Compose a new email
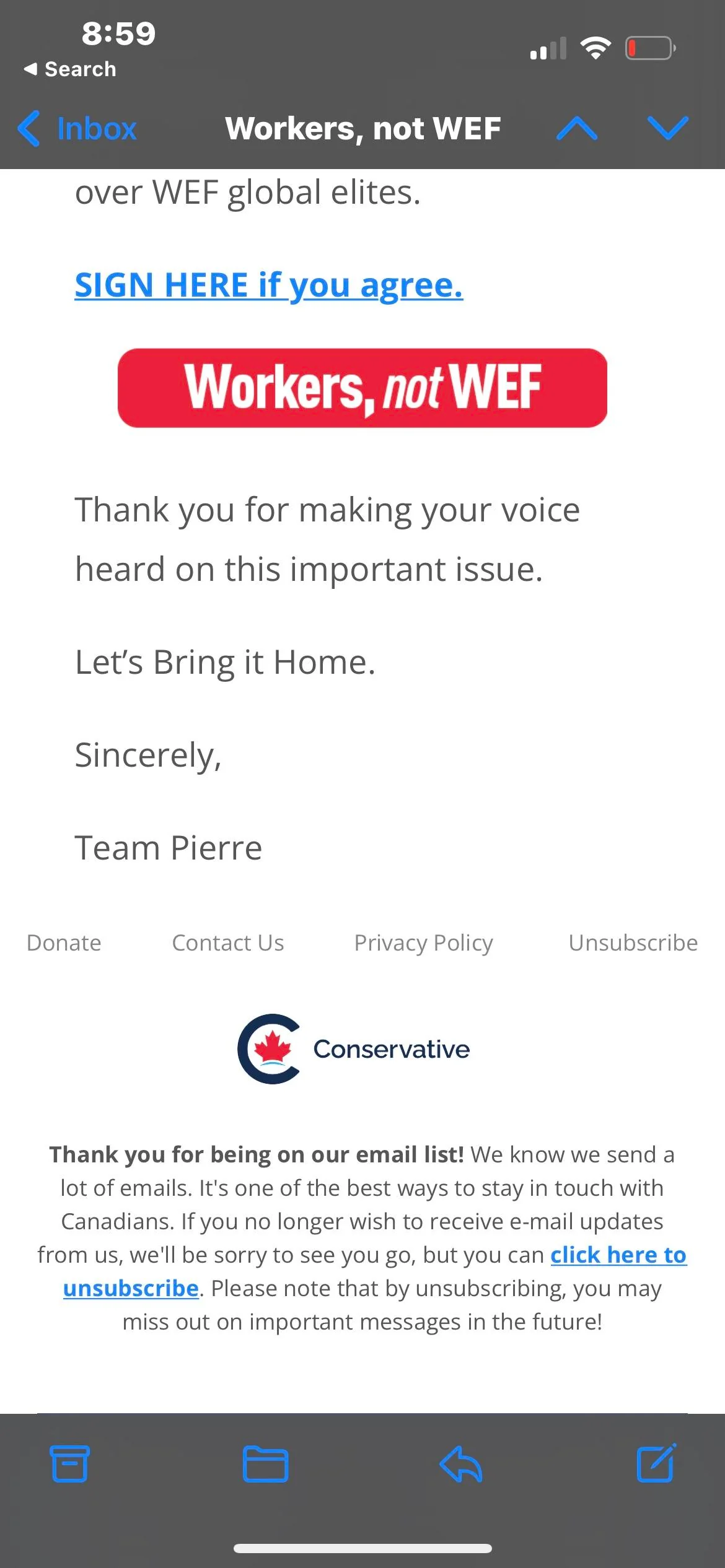Viewport: 725px width, 1568px height. (x=656, y=1464)
